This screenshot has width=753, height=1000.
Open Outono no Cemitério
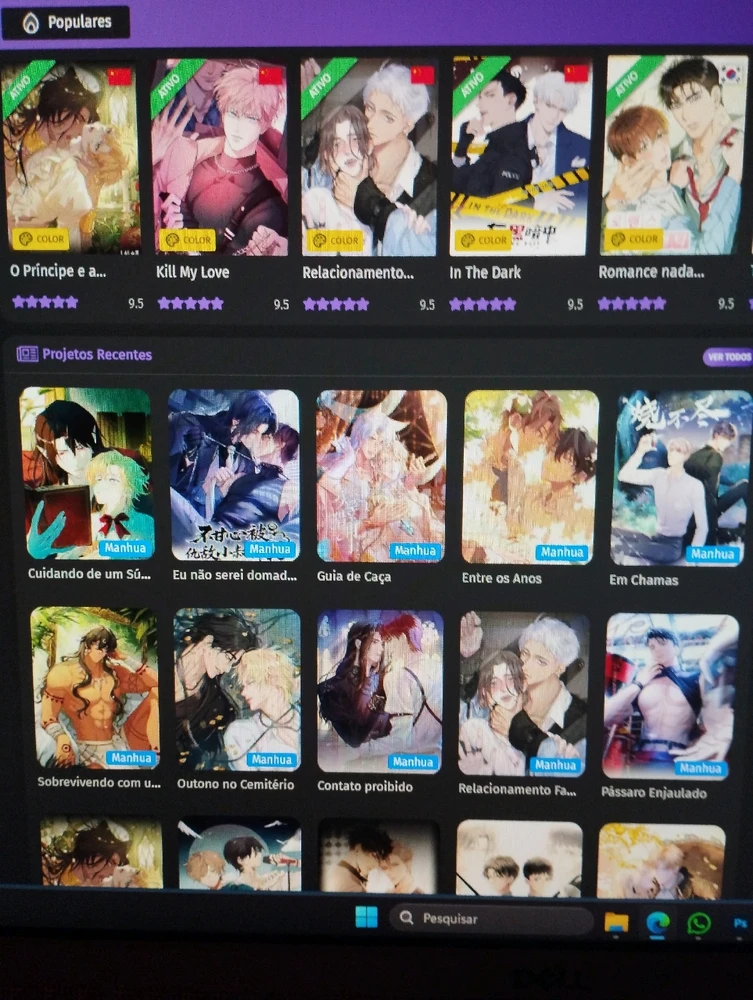point(237,690)
